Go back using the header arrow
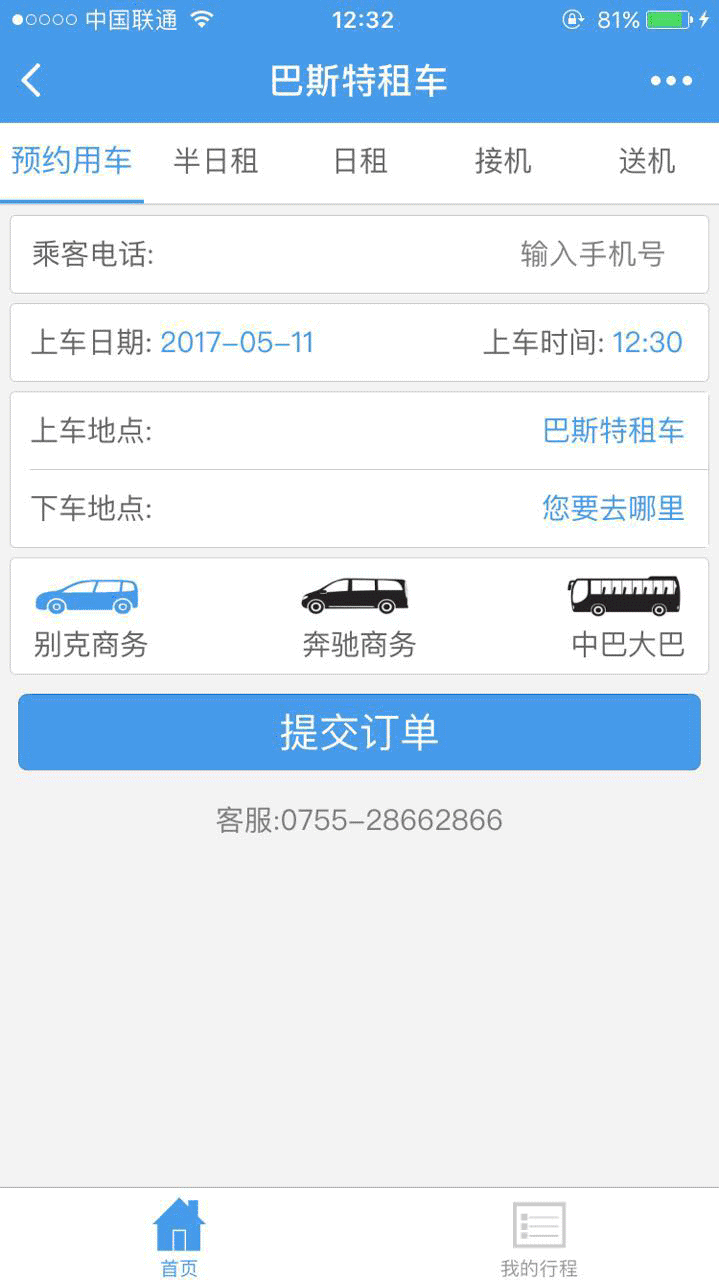The height and width of the screenshot is (1280, 719). pos(32,81)
